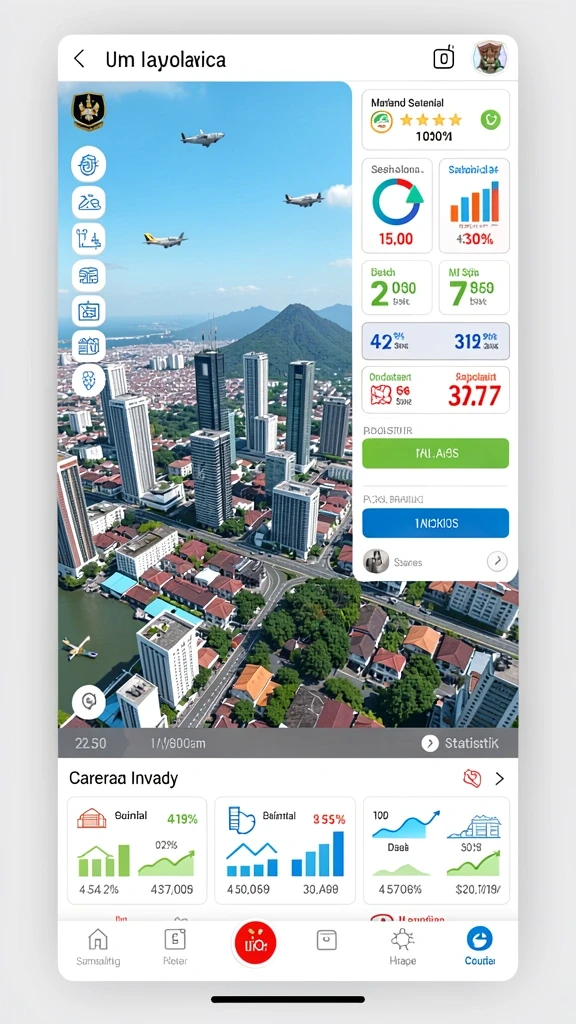Open the 355% stats card
576x1024 pixels.
coord(285,850)
